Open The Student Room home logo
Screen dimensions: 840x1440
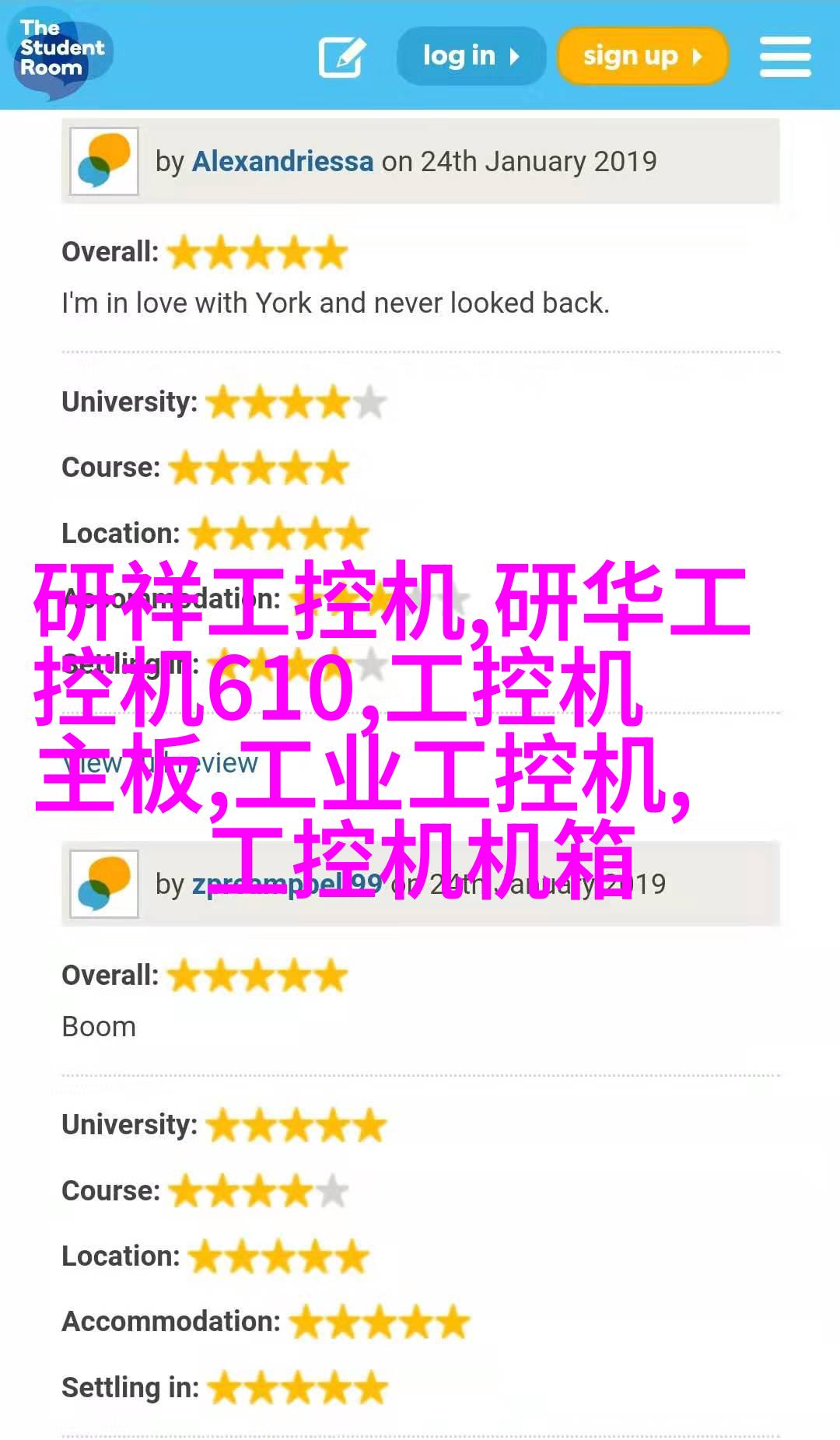pos(59,53)
